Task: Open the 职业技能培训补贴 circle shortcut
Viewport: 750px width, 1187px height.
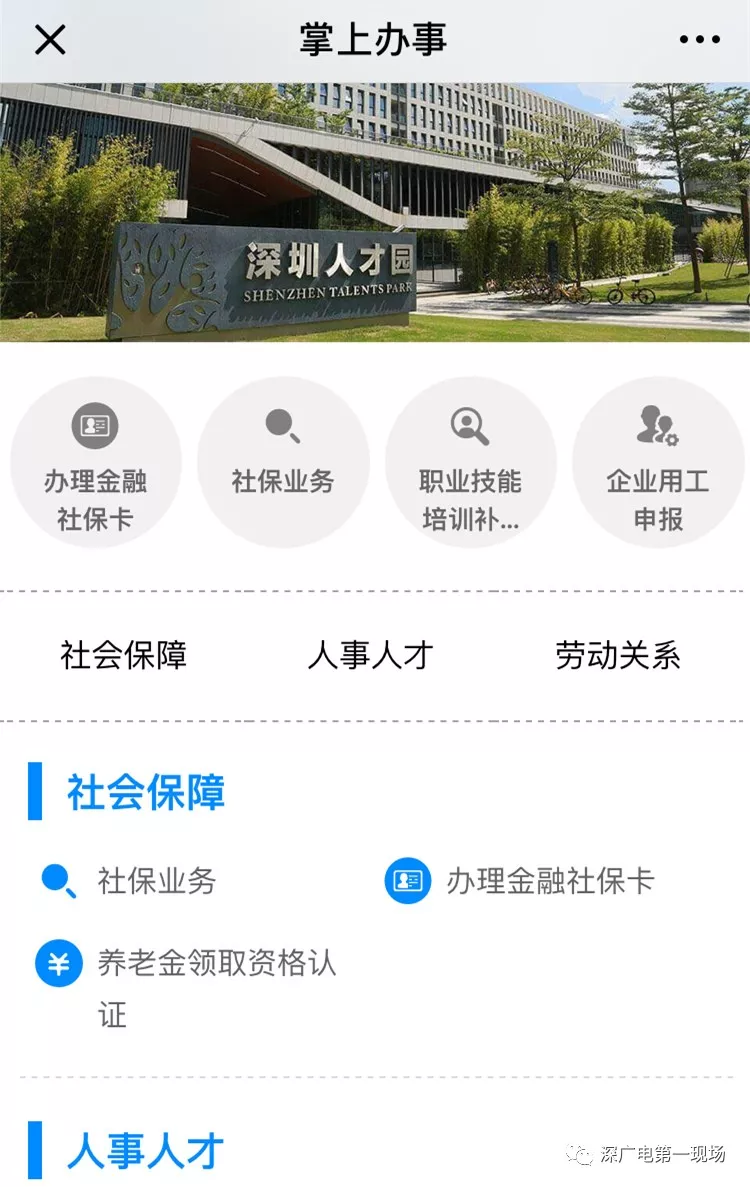Action: 470,463
